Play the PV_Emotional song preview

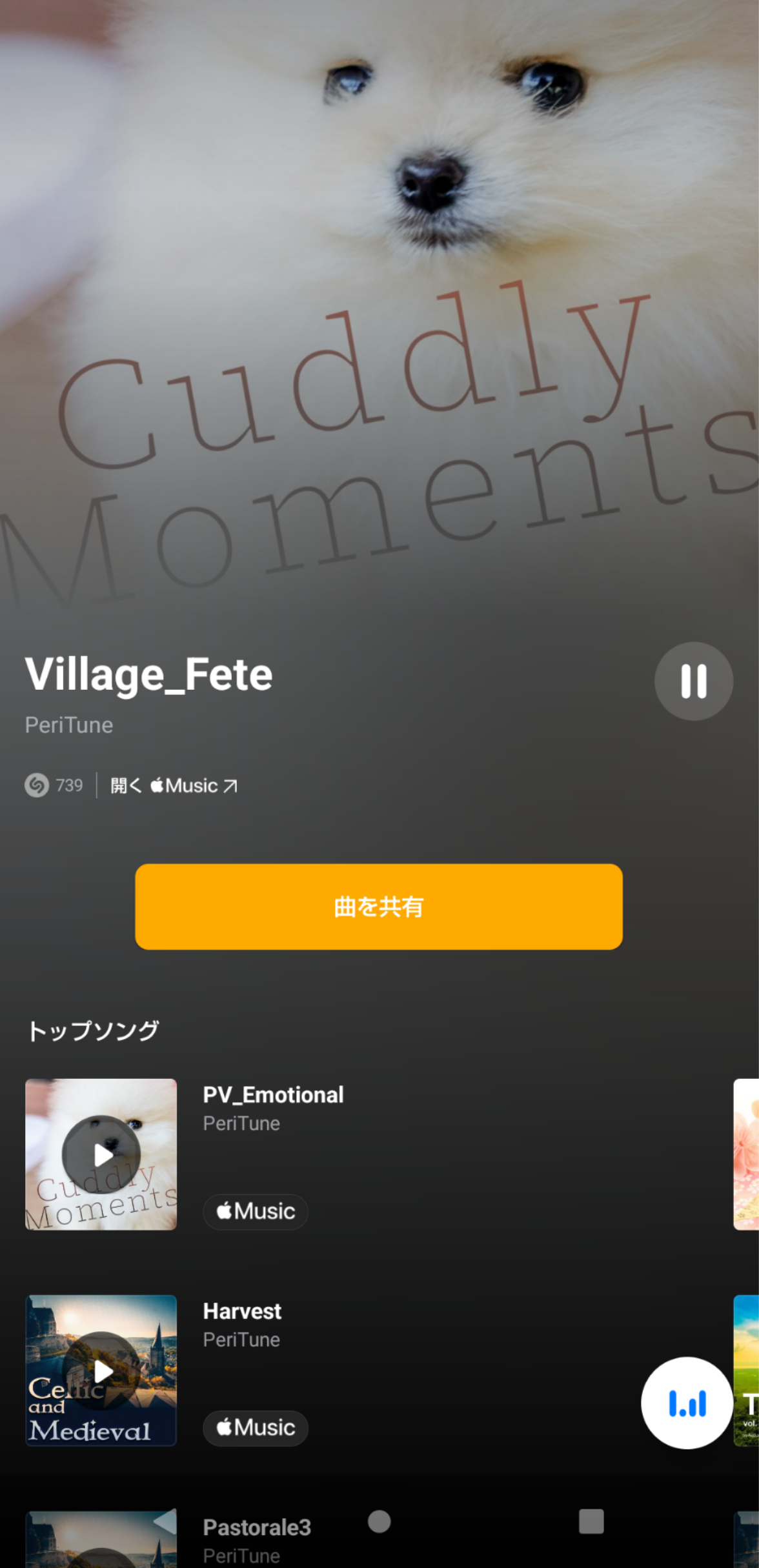(101, 1154)
